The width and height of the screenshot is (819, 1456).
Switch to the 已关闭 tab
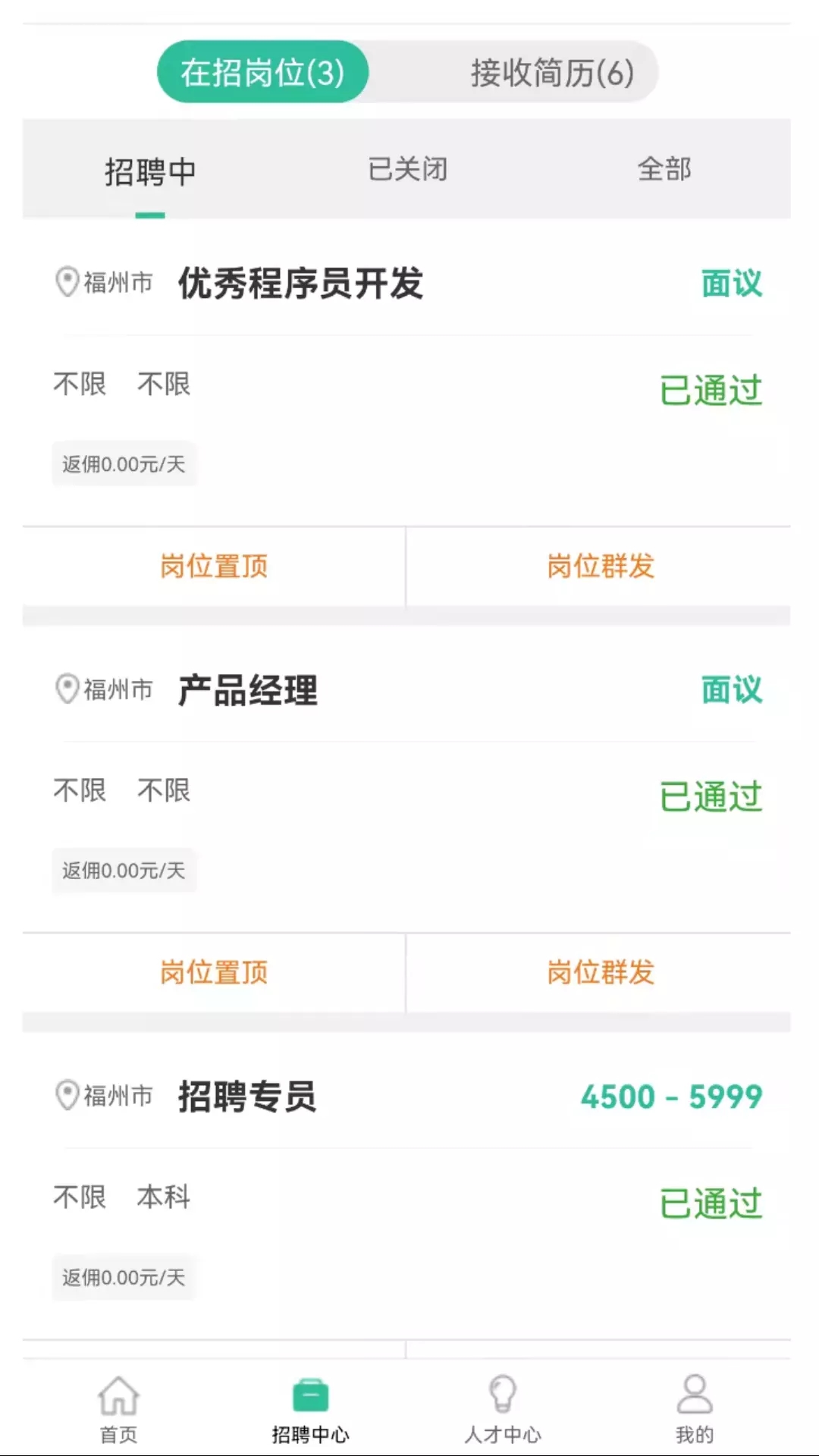[407, 170]
